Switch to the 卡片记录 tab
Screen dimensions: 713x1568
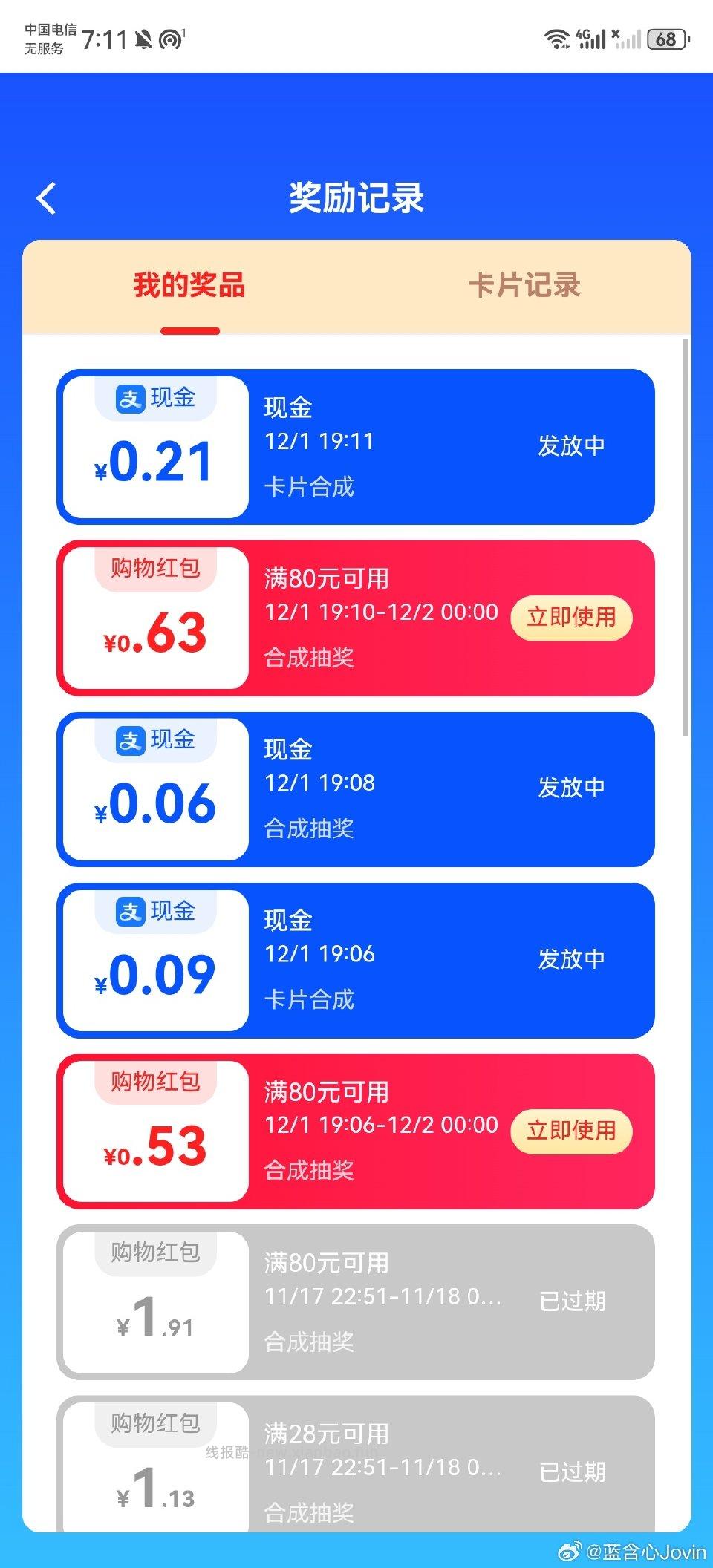point(529,287)
